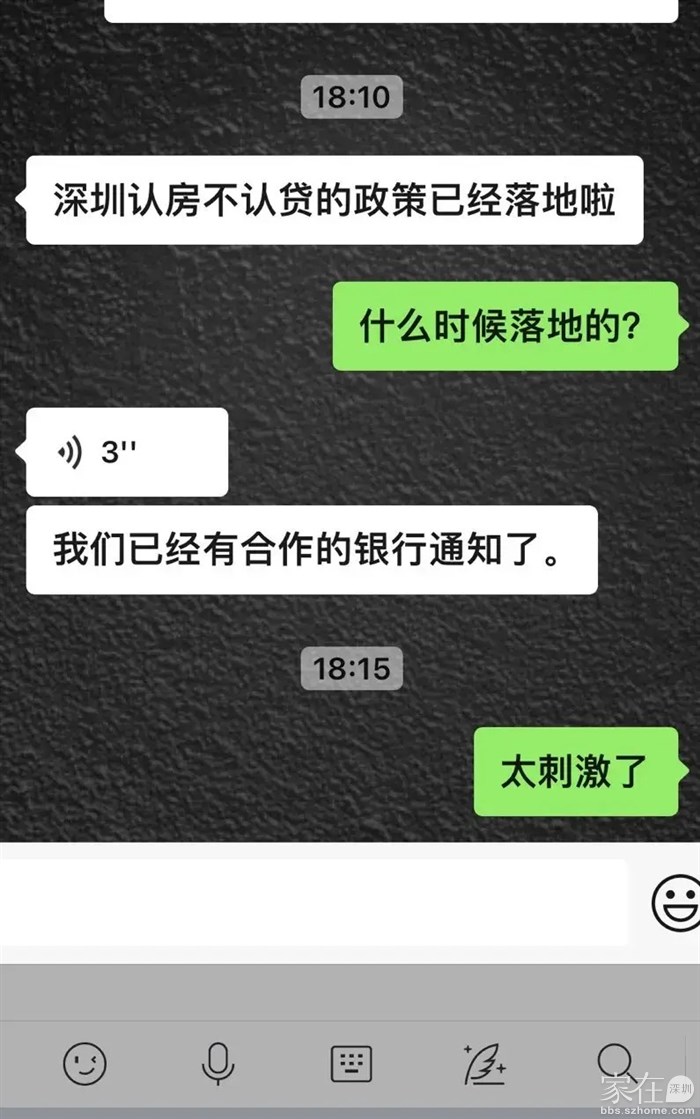Open keyboard toolbar smiley stickers
700x1119 pixels.
85,1063
